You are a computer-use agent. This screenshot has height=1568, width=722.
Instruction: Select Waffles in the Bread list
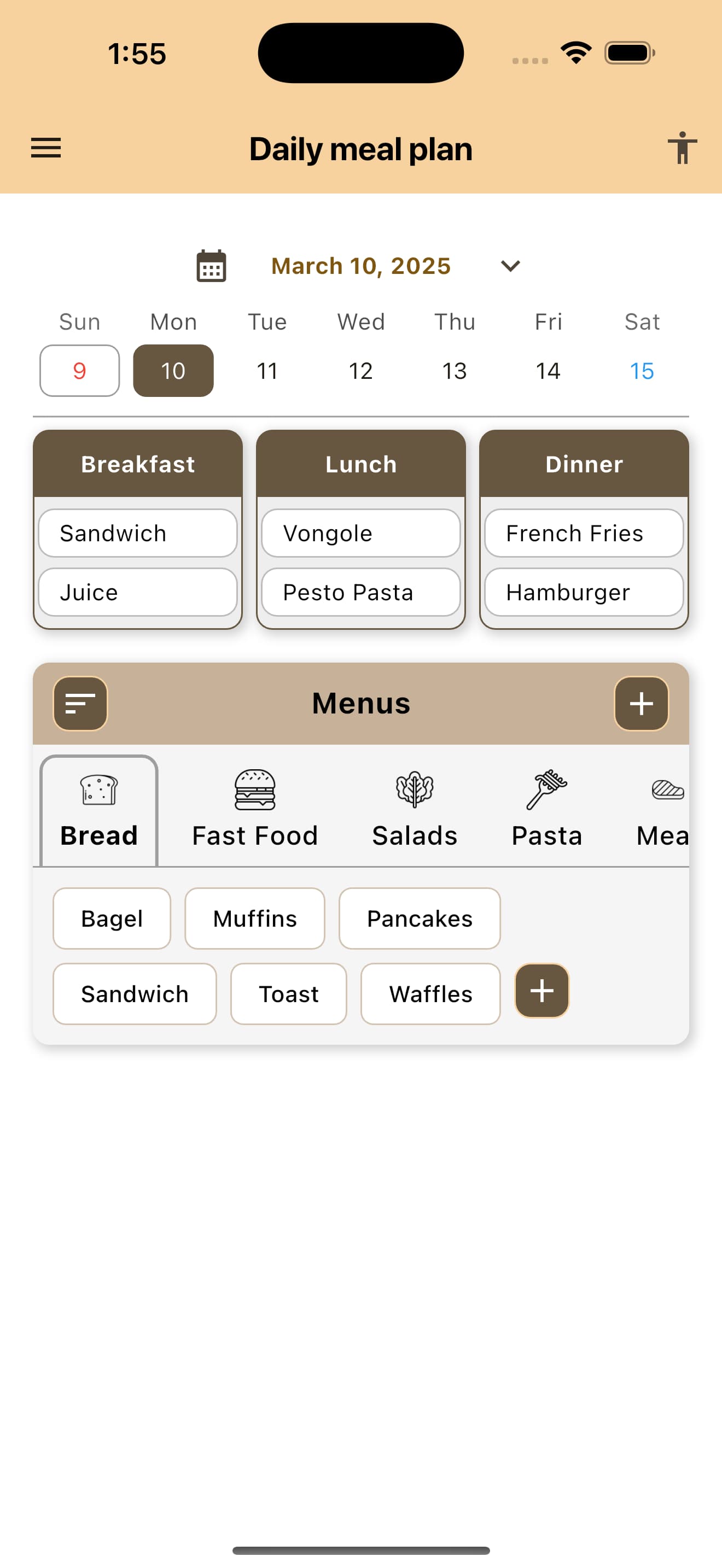[430, 993]
